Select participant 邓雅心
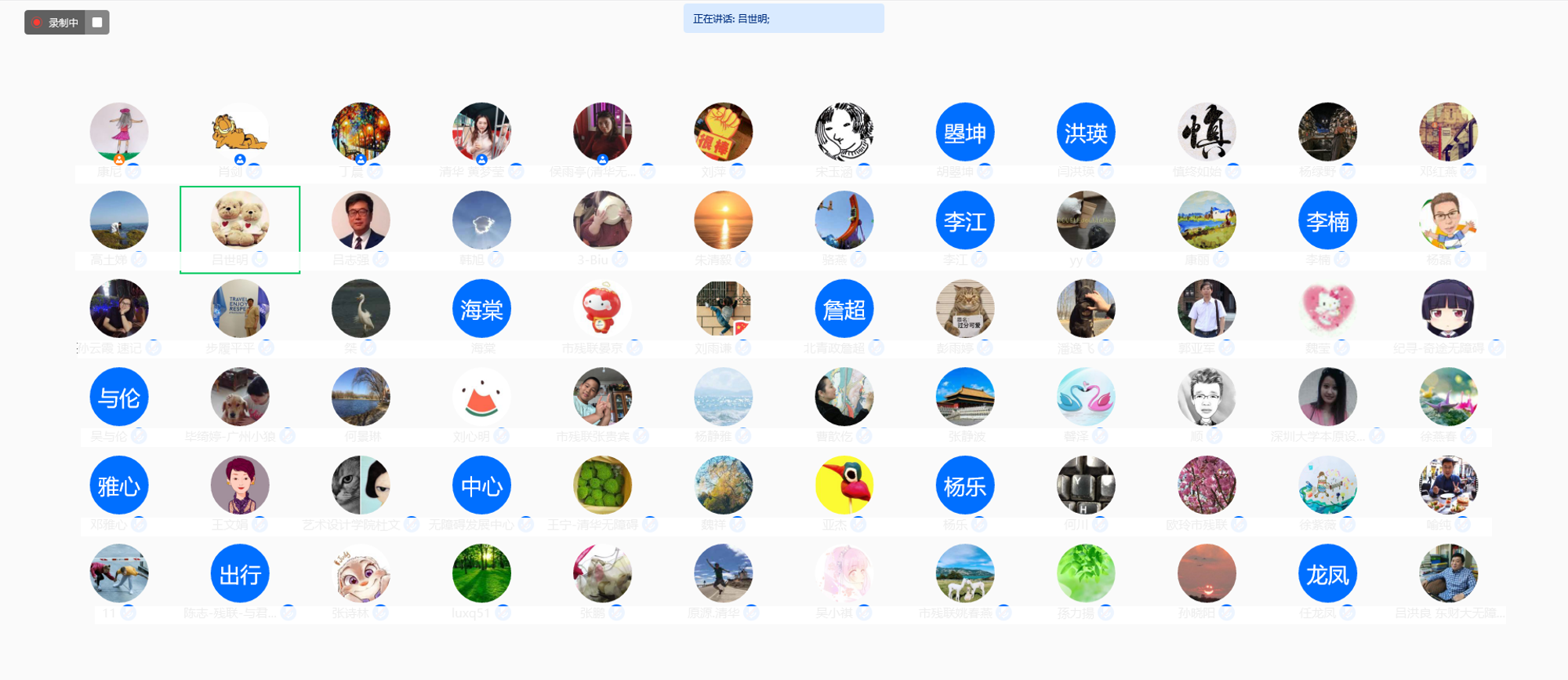 [119, 485]
